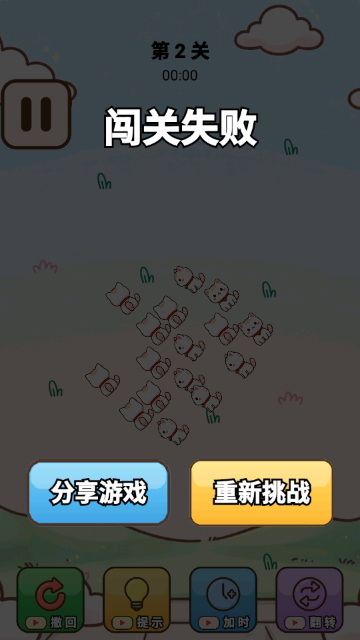Open the pause button
The height and width of the screenshot is (640, 360).
point(36,114)
